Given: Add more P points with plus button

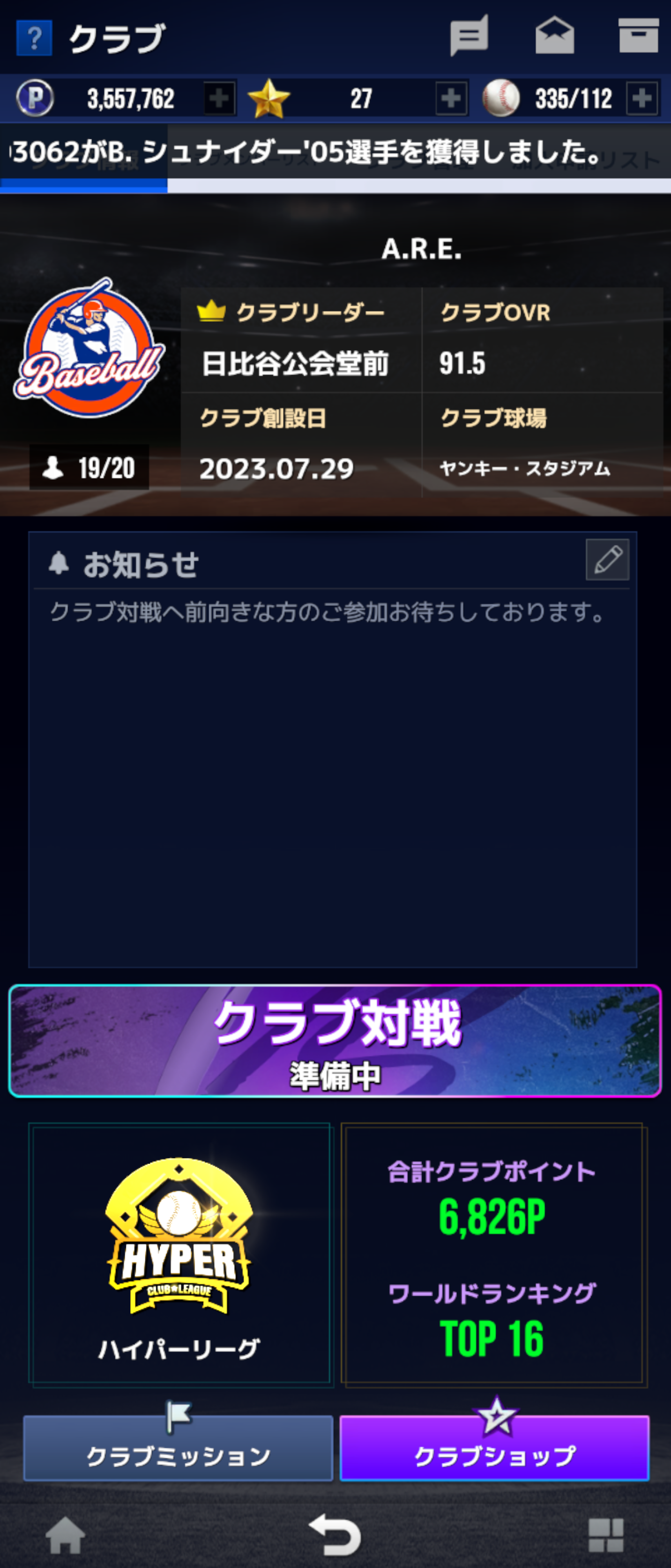Looking at the screenshot, I should click(219, 98).
